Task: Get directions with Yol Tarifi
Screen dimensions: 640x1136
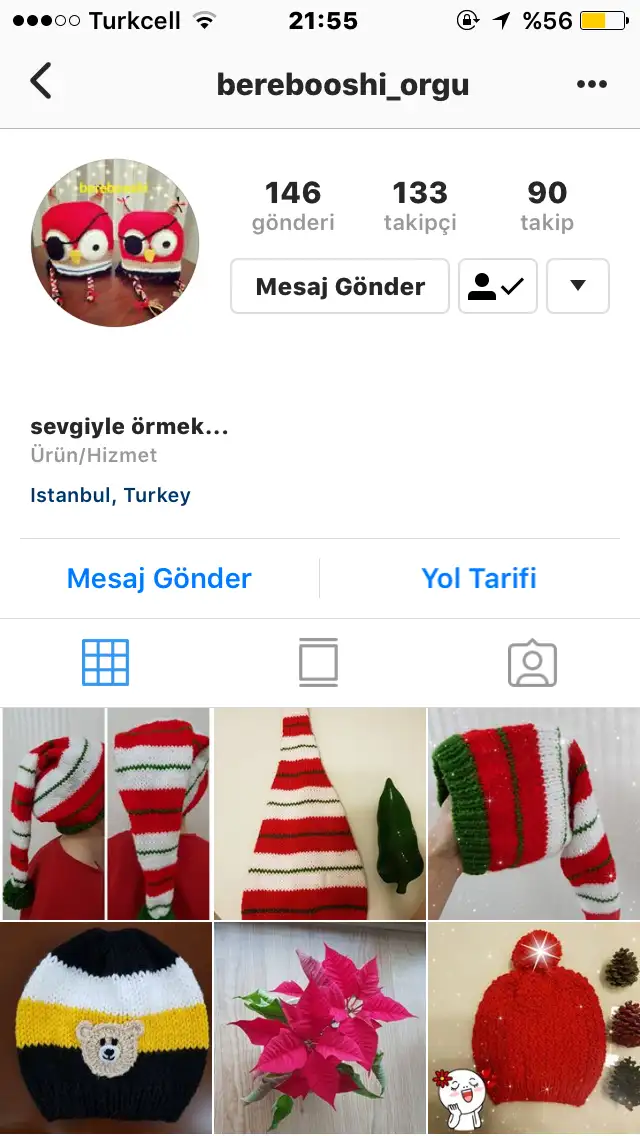Action: (479, 578)
